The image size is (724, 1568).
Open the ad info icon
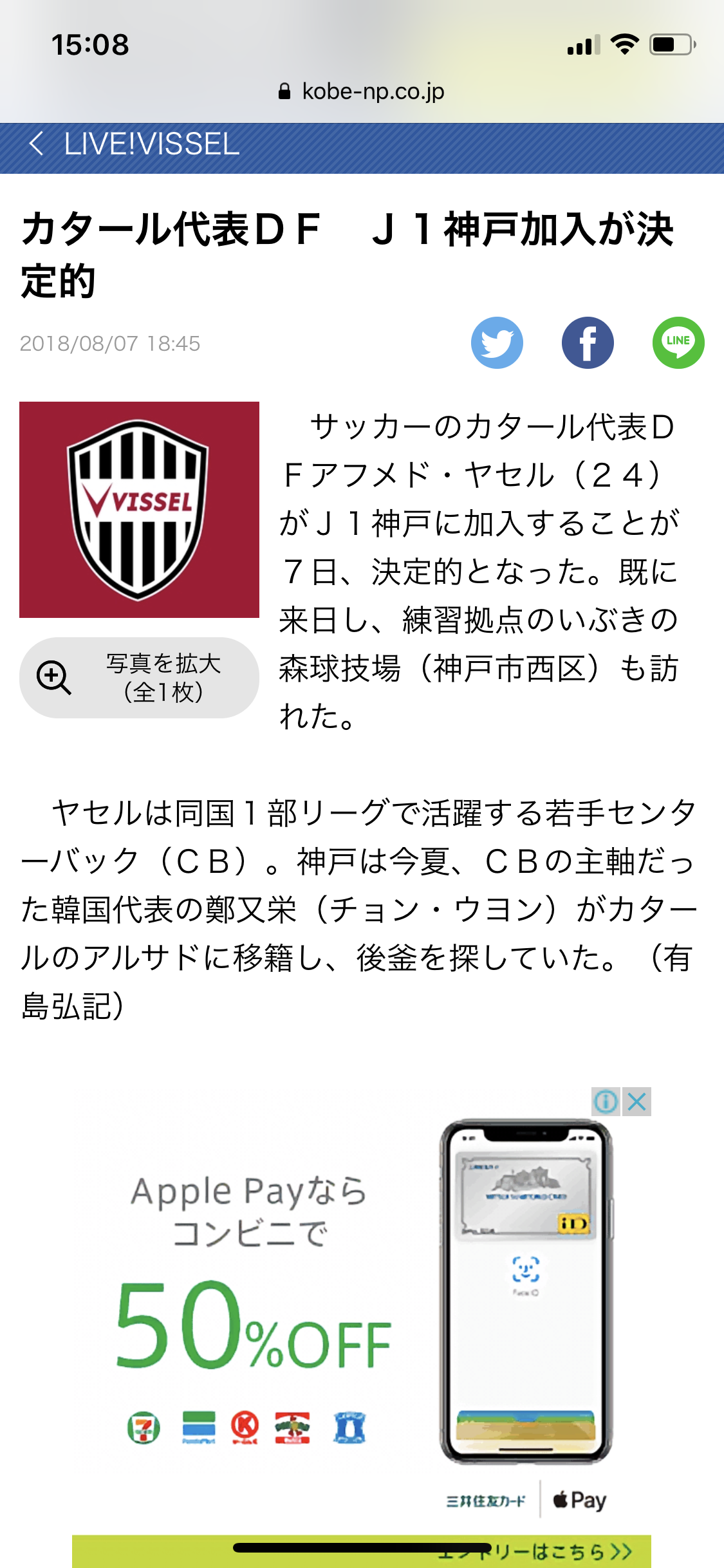tap(606, 1102)
